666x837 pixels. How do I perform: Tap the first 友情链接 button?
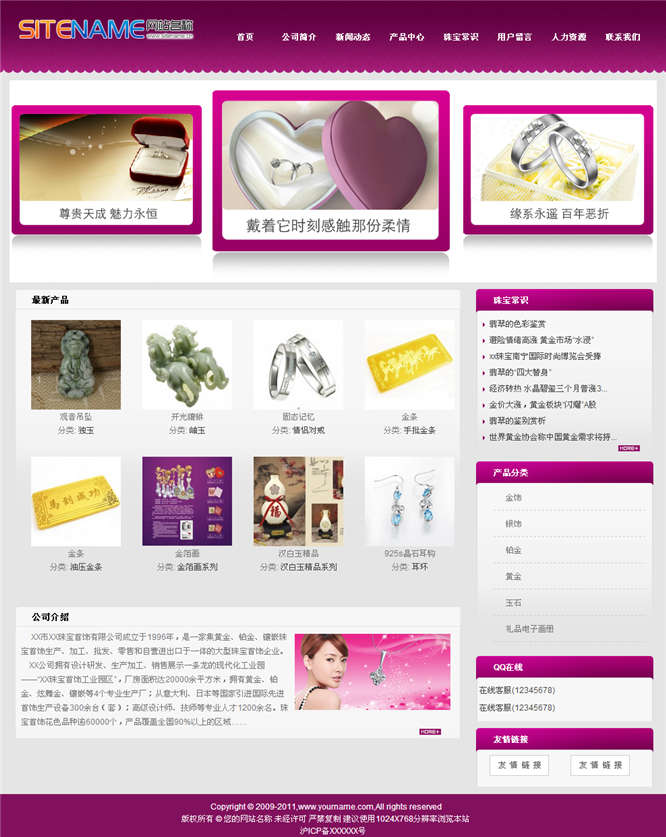519,765
